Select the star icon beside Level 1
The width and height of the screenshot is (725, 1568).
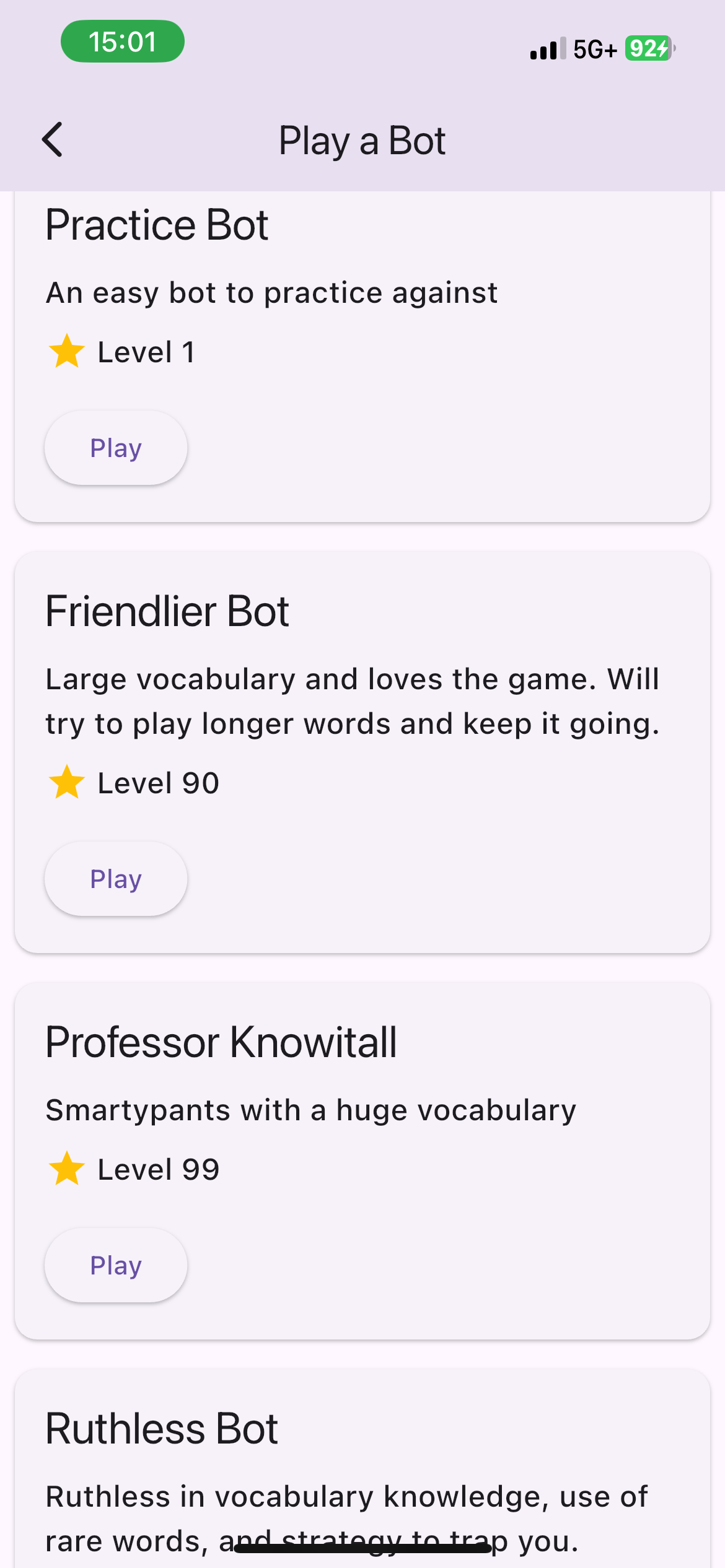pos(66,351)
